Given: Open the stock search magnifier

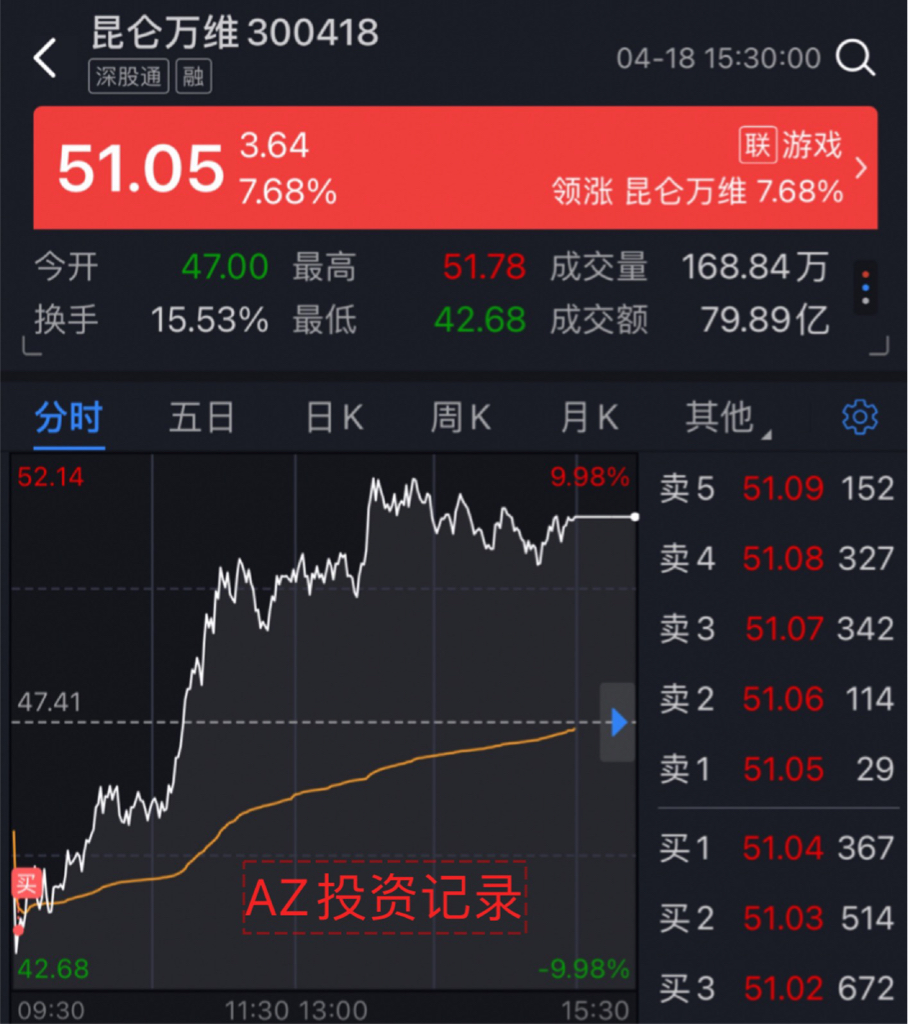Looking at the screenshot, I should click(x=855, y=58).
